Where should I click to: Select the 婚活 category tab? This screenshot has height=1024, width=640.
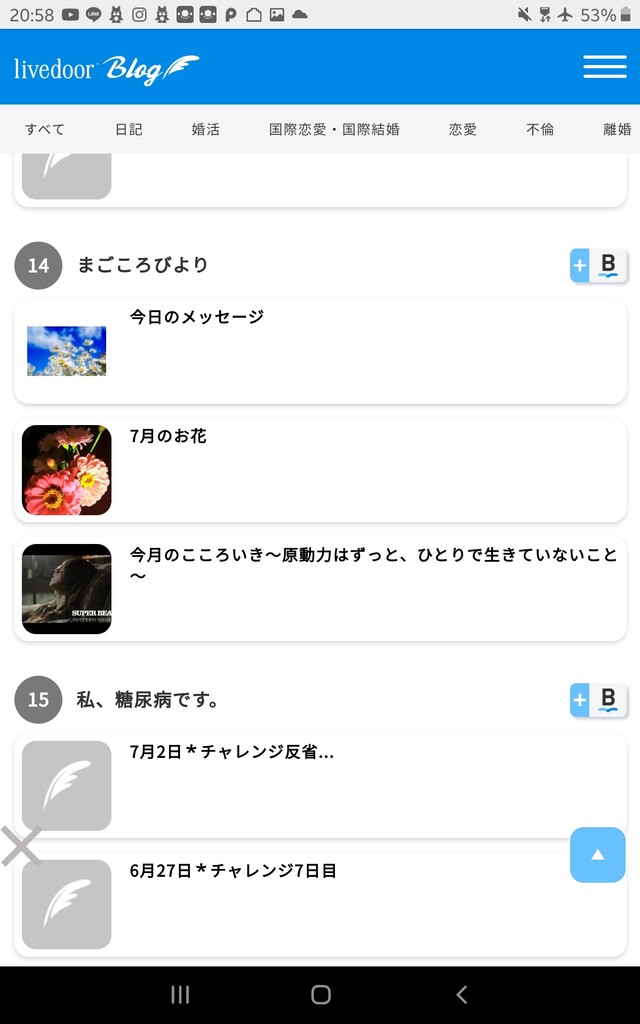tap(206, 130)
